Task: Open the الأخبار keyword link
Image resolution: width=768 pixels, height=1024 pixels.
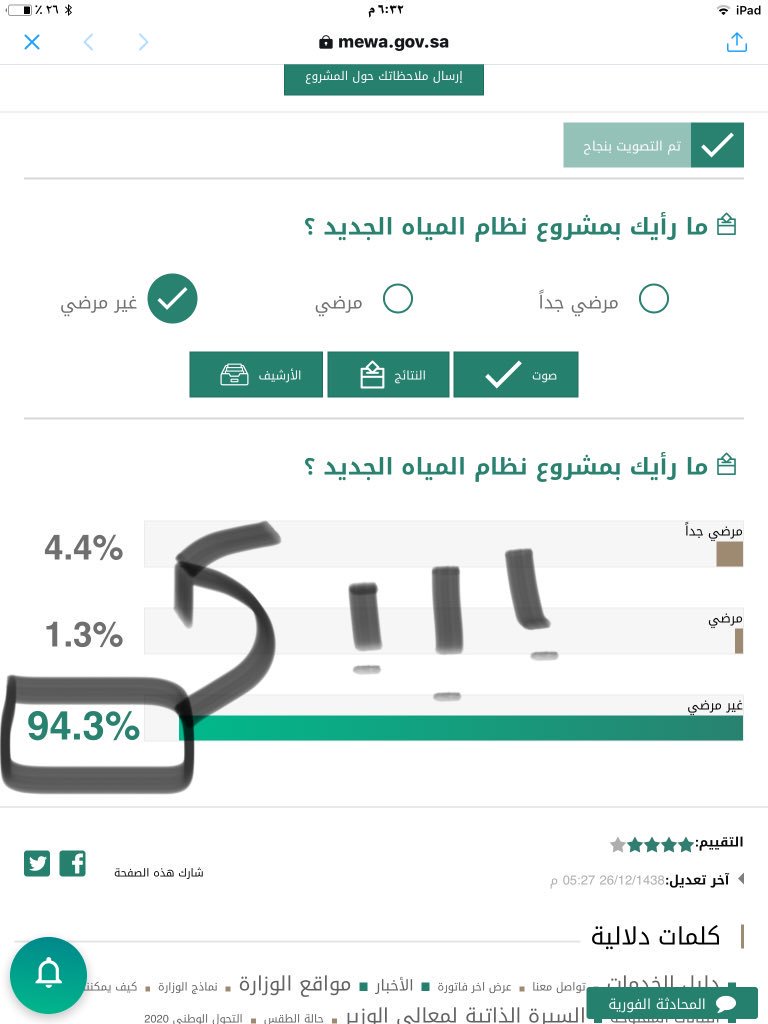Action: tap(392, 986)
